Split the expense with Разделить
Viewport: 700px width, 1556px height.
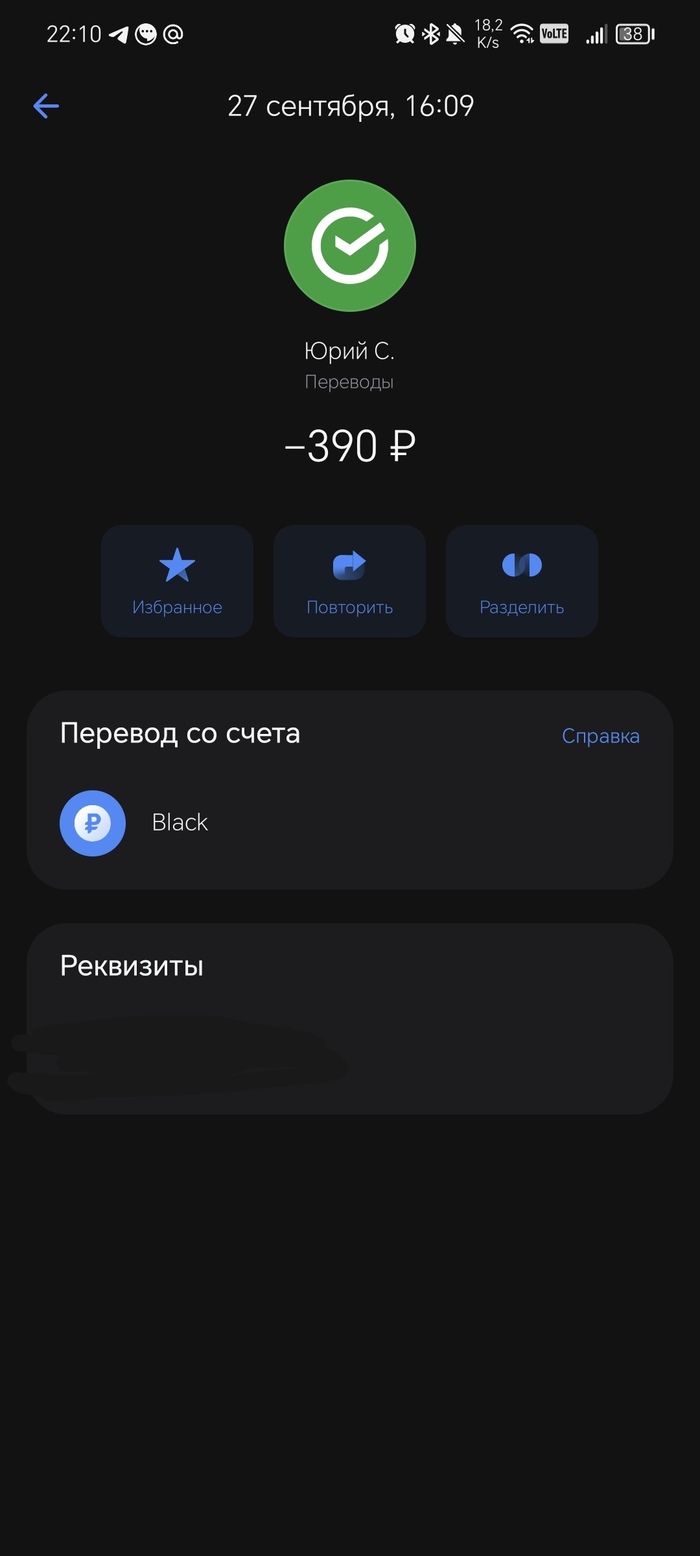coord(522,581)
